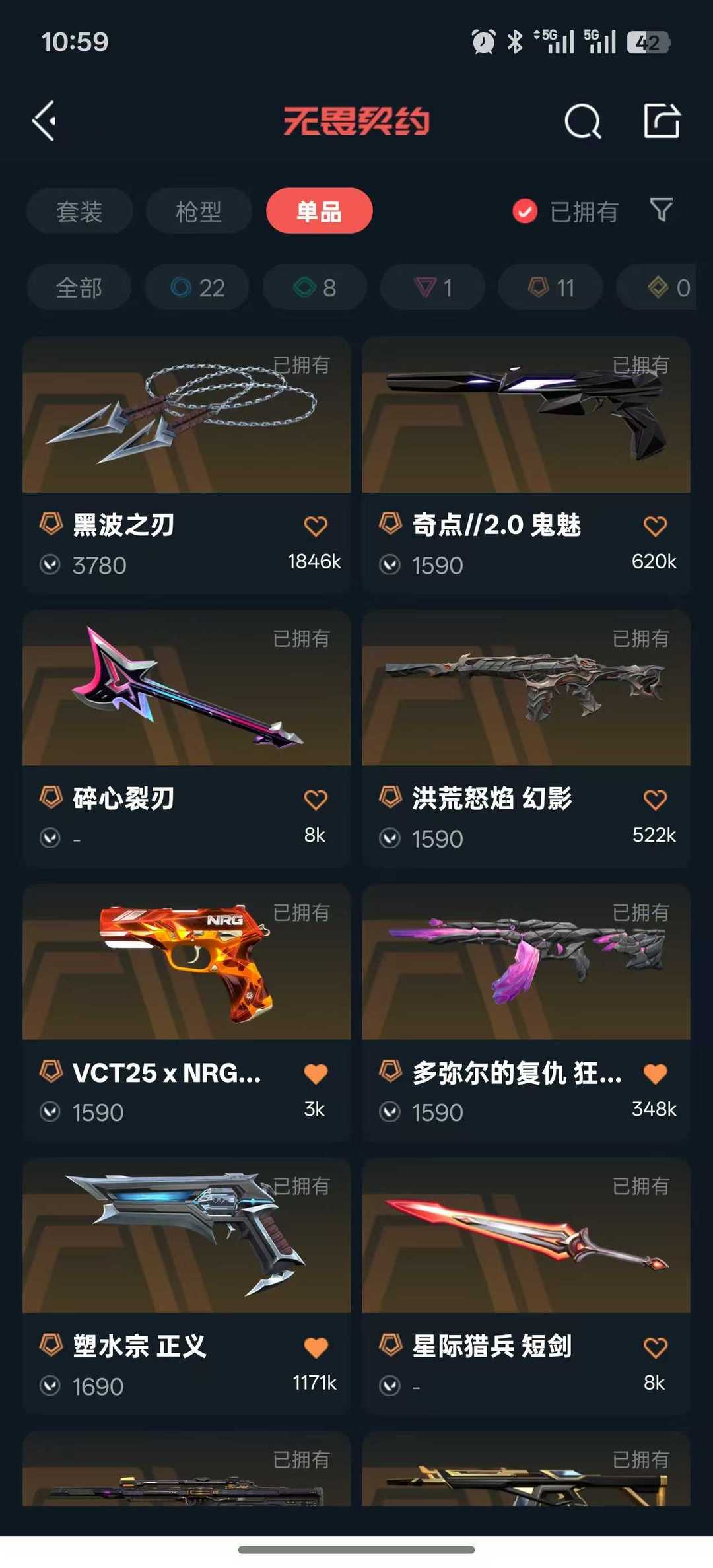This screenshot has width=713, height=1568.
Task: Switch to the 套装 tab
Action: tap(79, 211)
